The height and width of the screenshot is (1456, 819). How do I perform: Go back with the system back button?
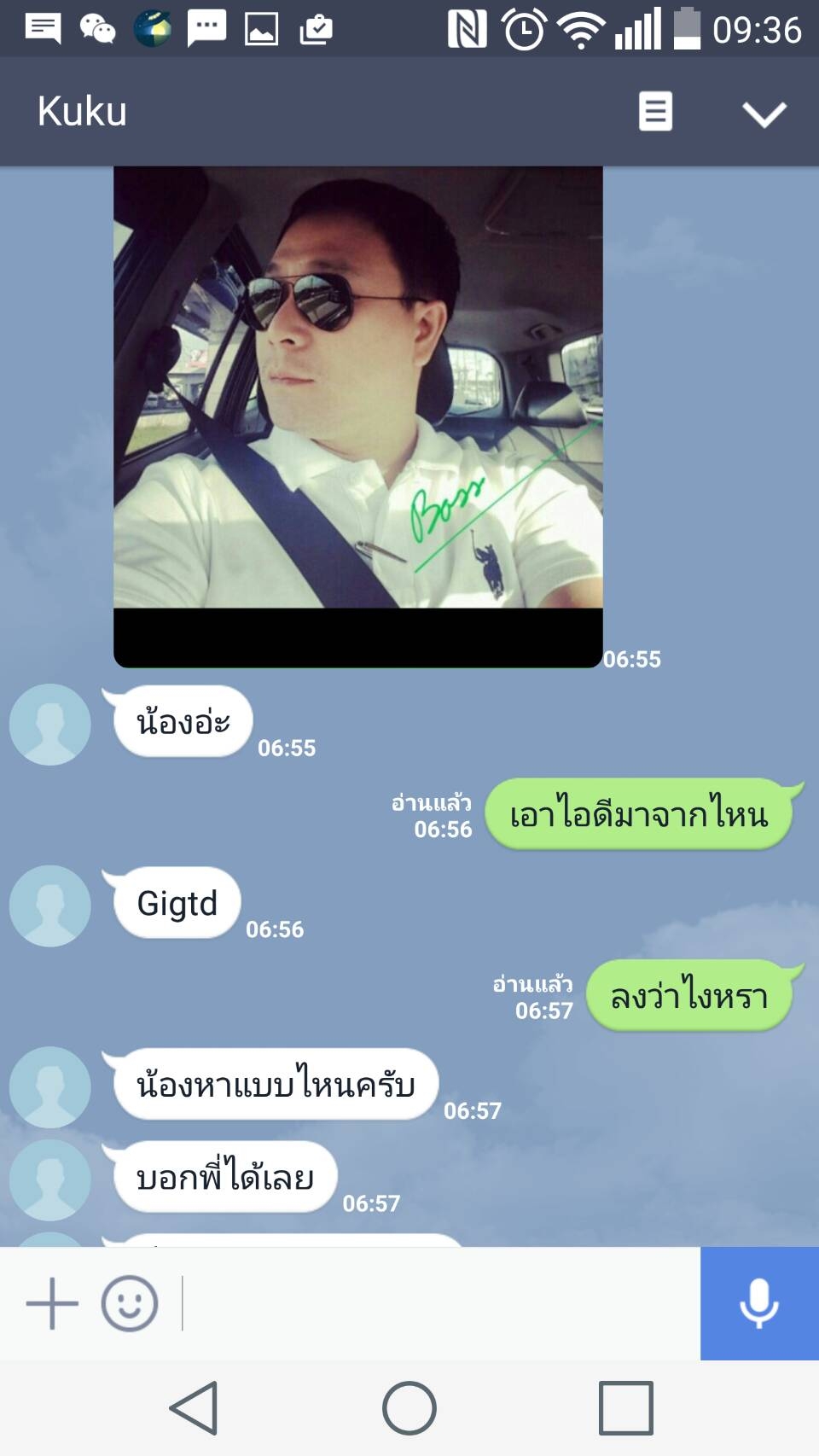pyautogui.click(x=195, y=1408)
